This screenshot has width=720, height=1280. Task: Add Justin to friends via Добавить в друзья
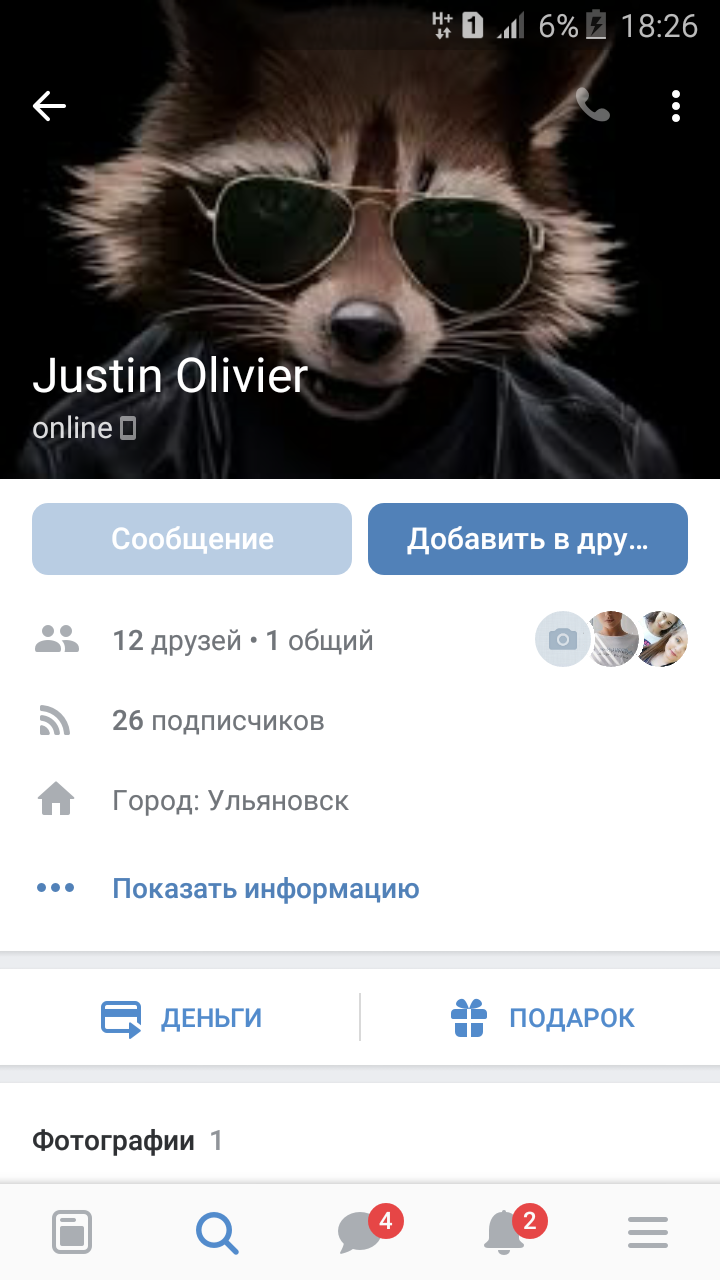[528, 539]
